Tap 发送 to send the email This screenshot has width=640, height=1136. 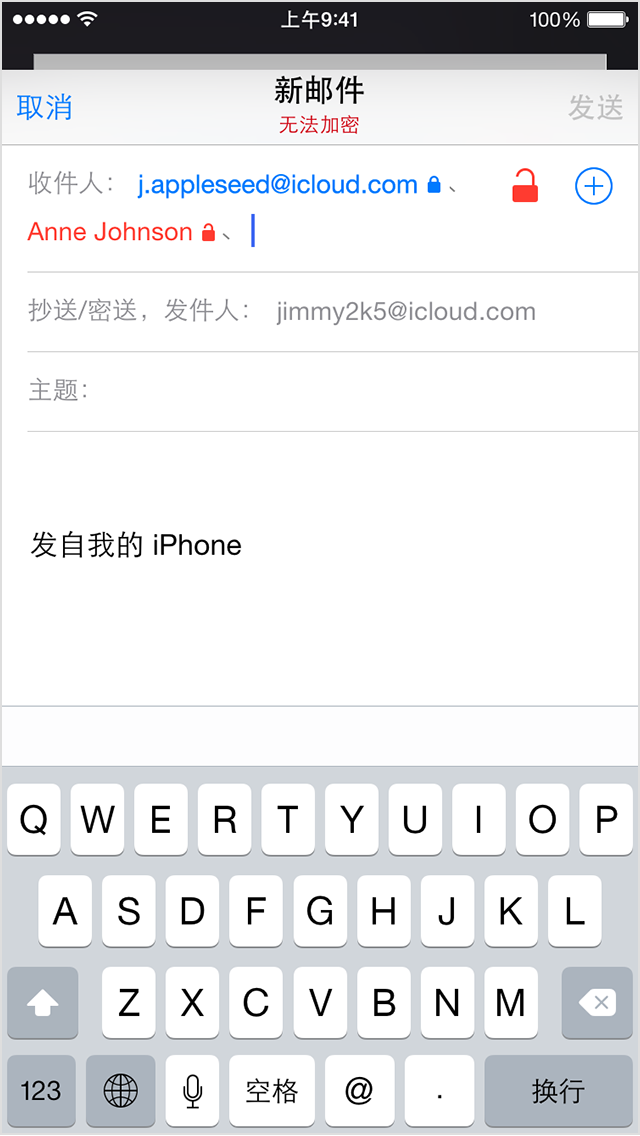click(x=595, y=107)
